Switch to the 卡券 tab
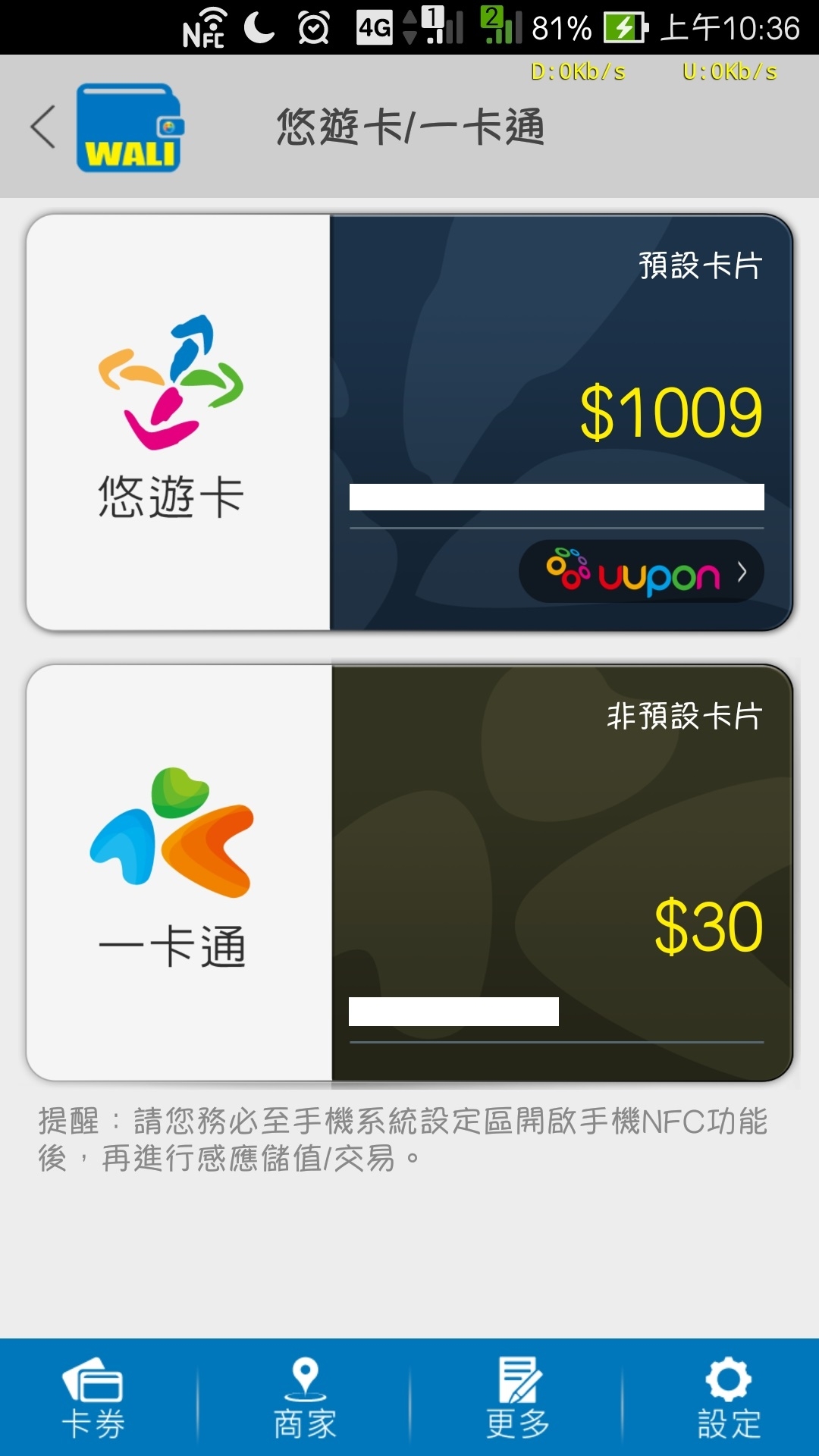 (93, 1398)
